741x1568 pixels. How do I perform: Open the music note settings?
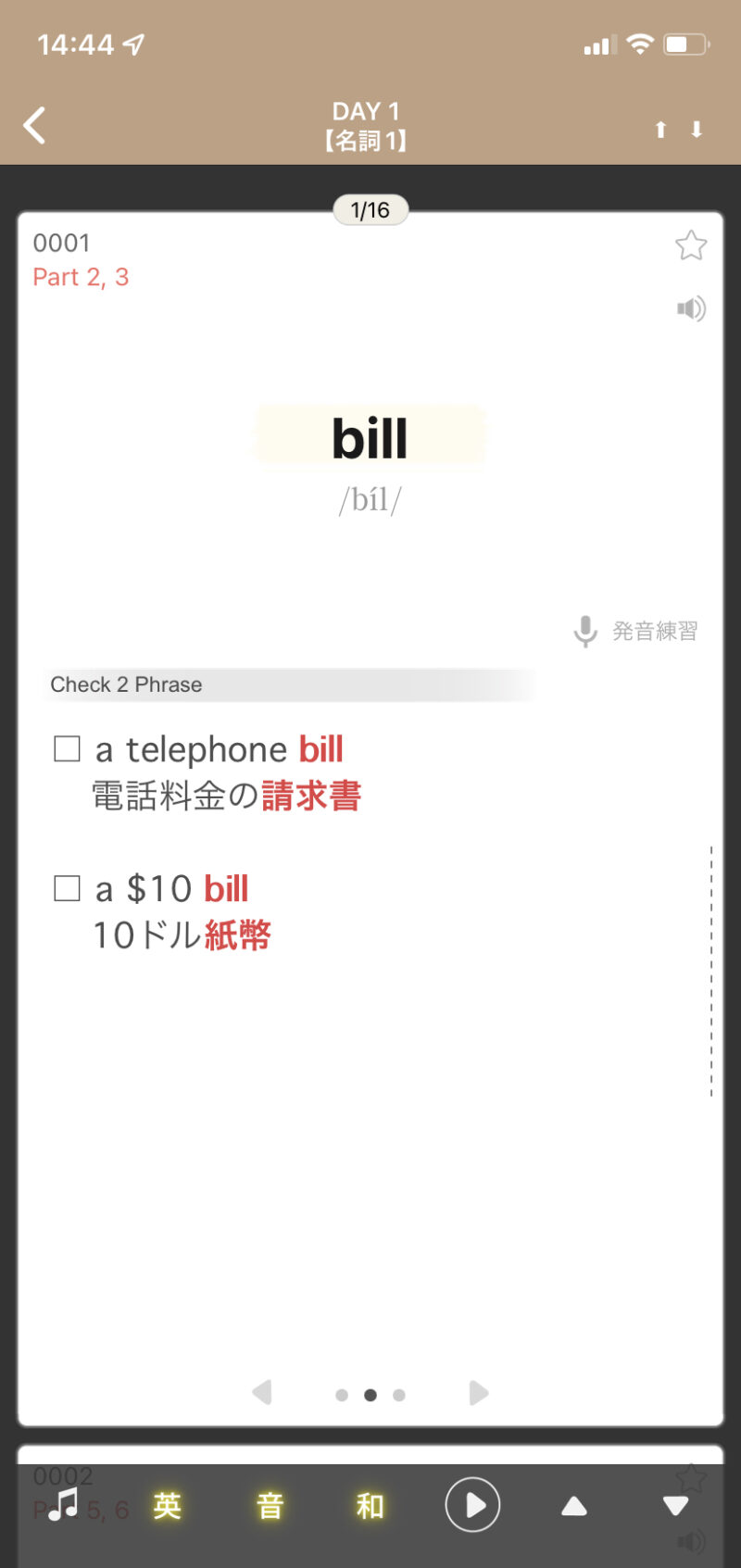(63, 1505)
